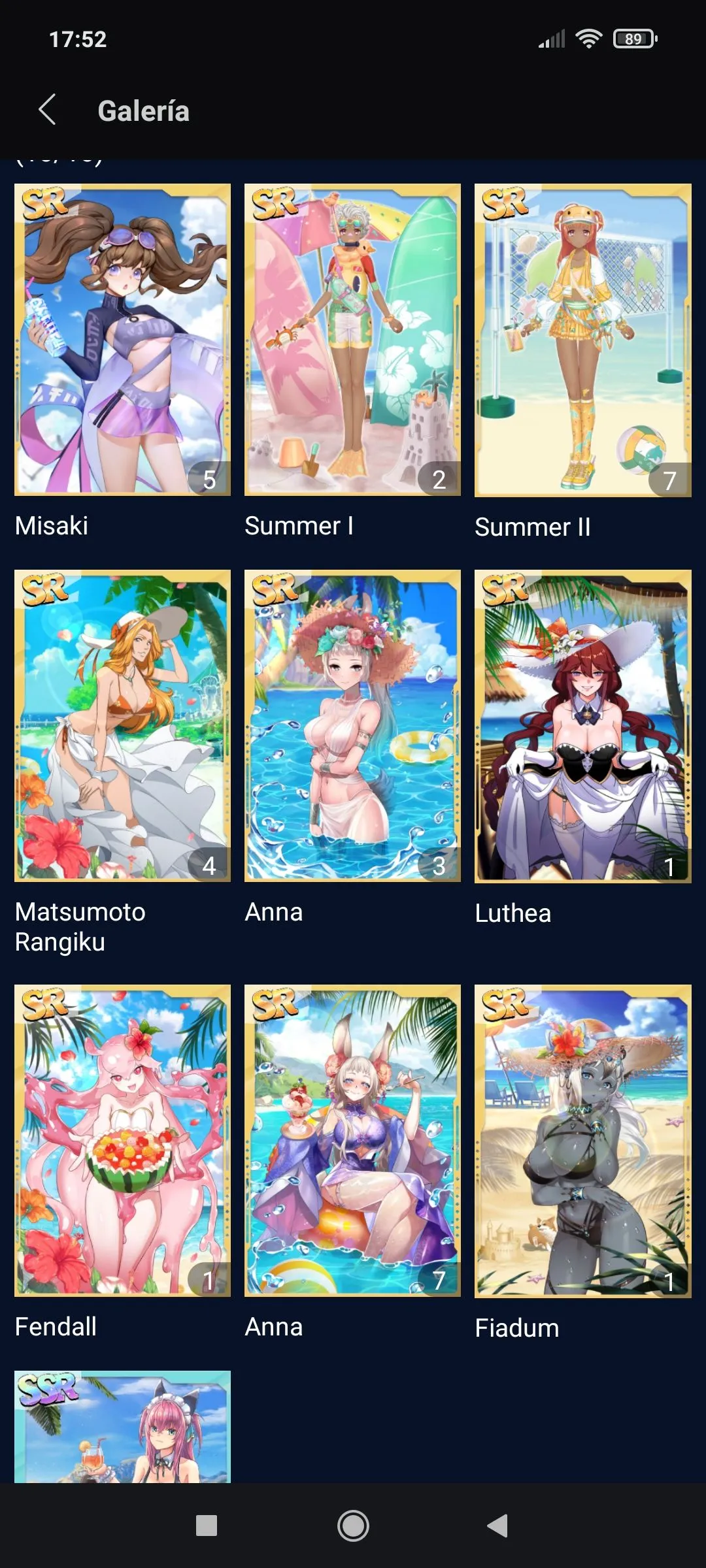
Task: Select the Fiadum card
Action: pos(582,1140)
